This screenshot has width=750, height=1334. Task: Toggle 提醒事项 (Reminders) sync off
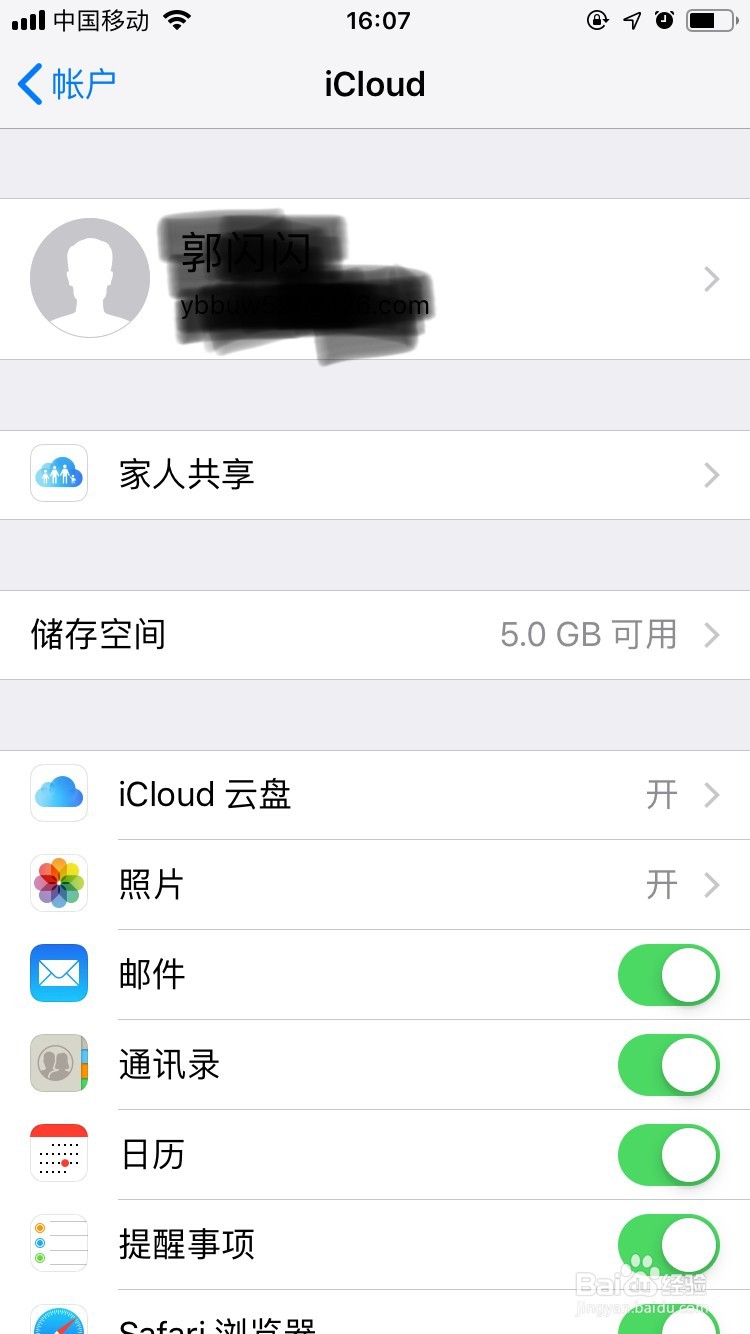coord(668,1244)
